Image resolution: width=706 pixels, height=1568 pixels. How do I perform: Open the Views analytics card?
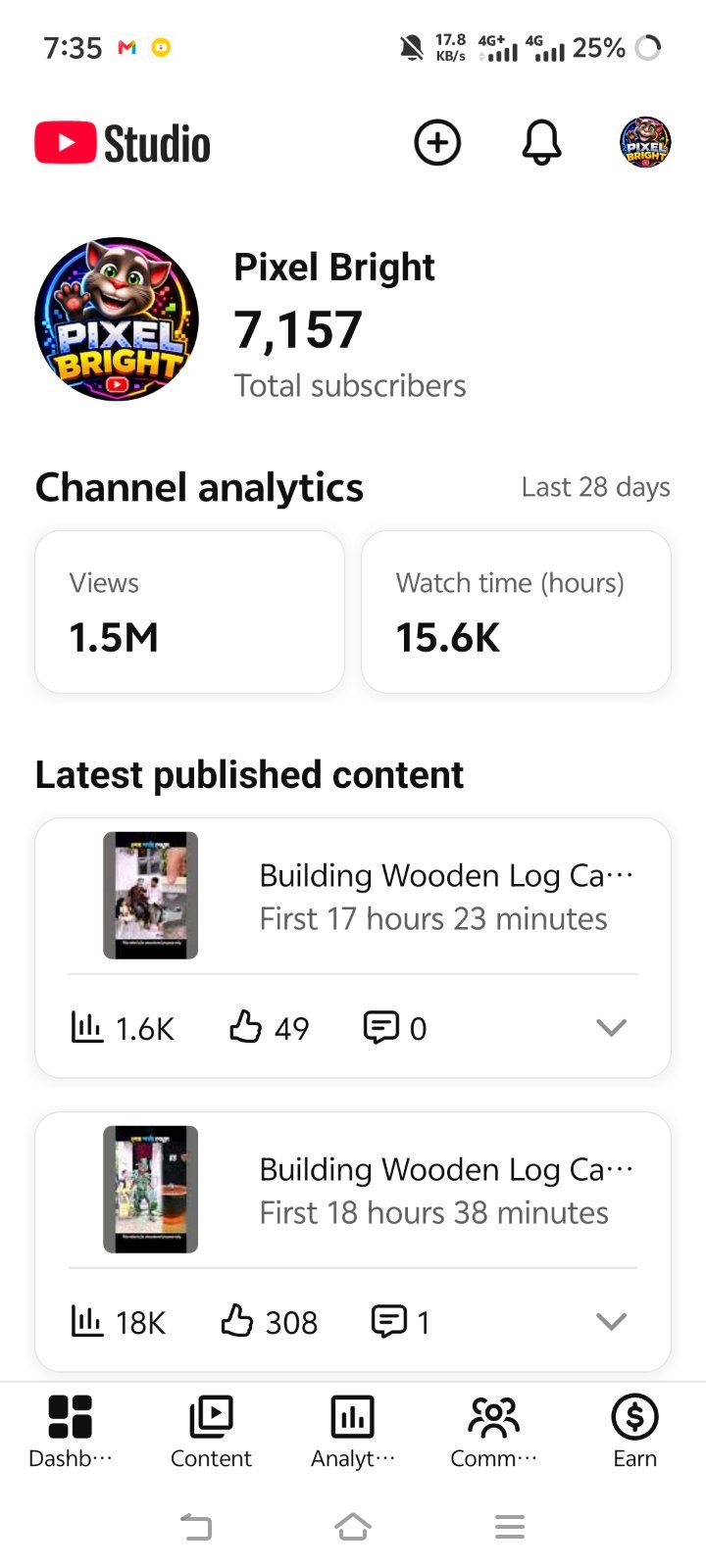click(x=189, y=612)
